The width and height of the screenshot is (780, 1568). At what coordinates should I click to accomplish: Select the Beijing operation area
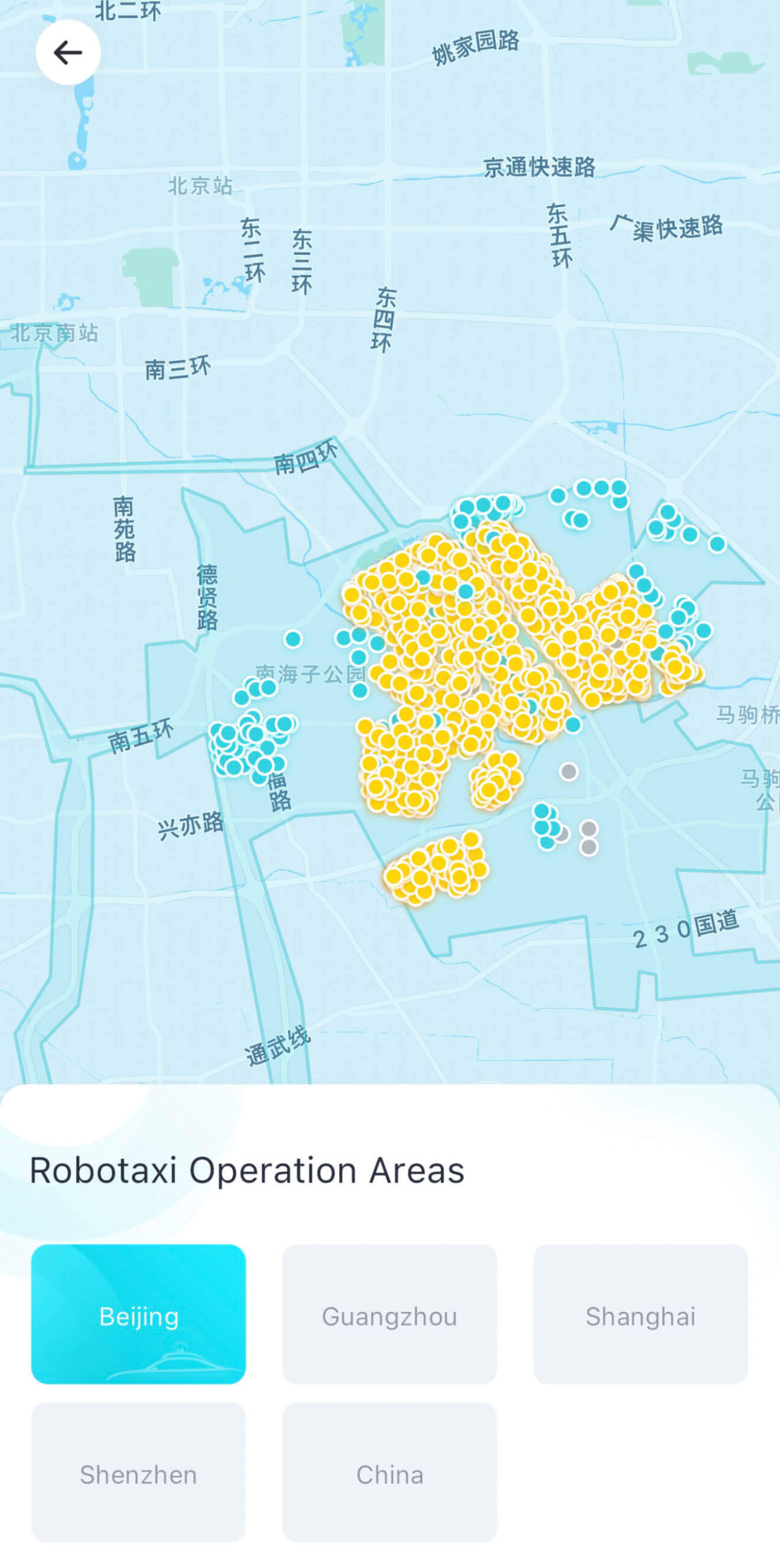coord(138,1314)
